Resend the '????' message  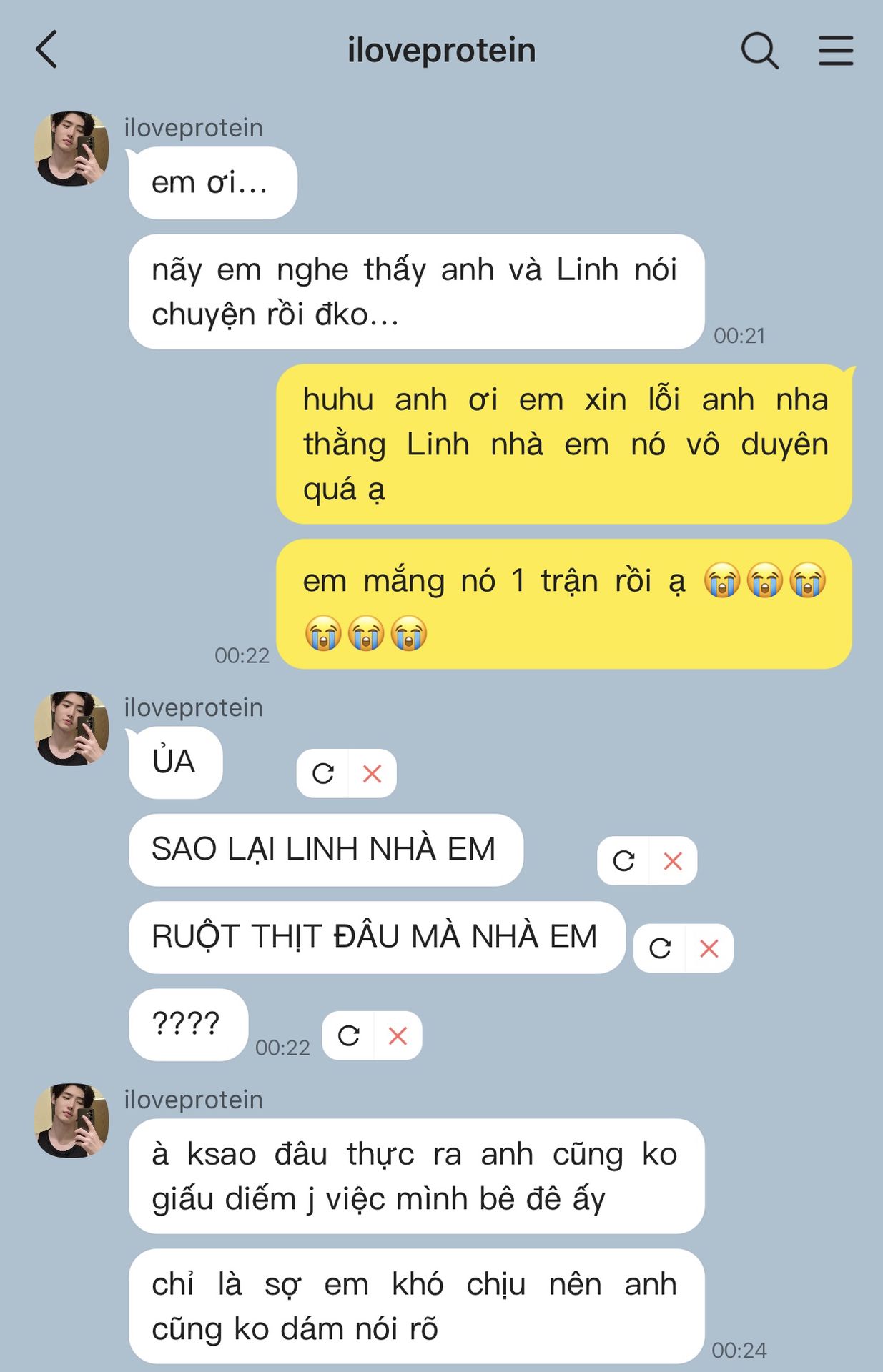tap(348, 1035)
